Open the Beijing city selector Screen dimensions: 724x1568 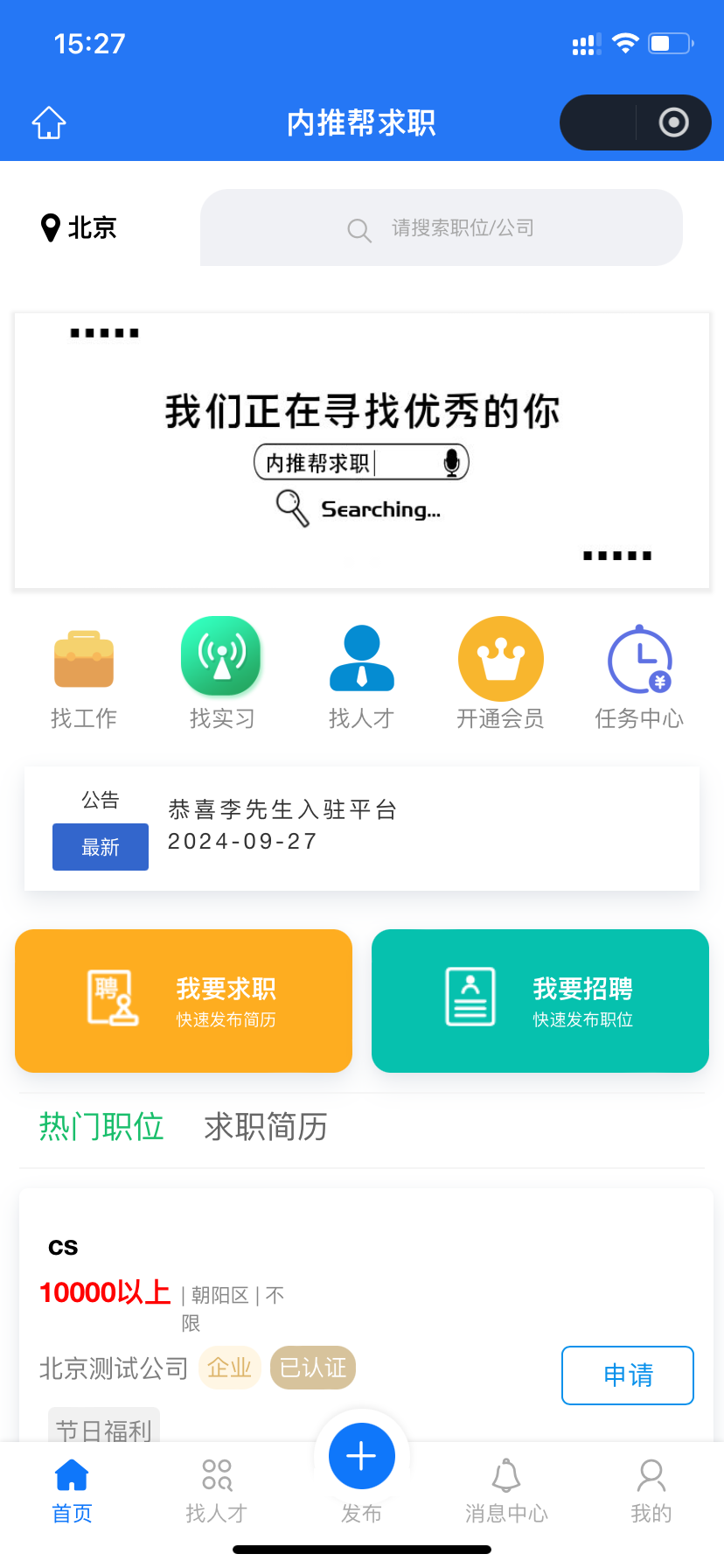(x=80, y=228)
